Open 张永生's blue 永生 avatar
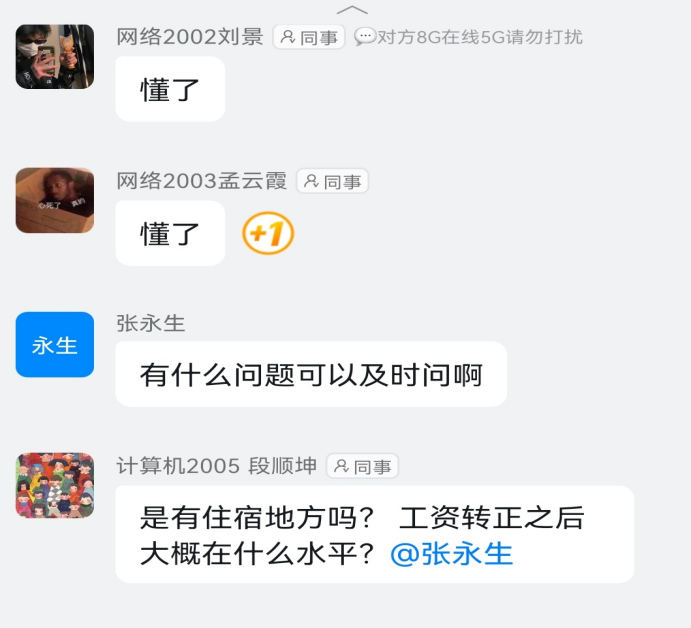This screenshot has height=628, width=691. (55, 345)
